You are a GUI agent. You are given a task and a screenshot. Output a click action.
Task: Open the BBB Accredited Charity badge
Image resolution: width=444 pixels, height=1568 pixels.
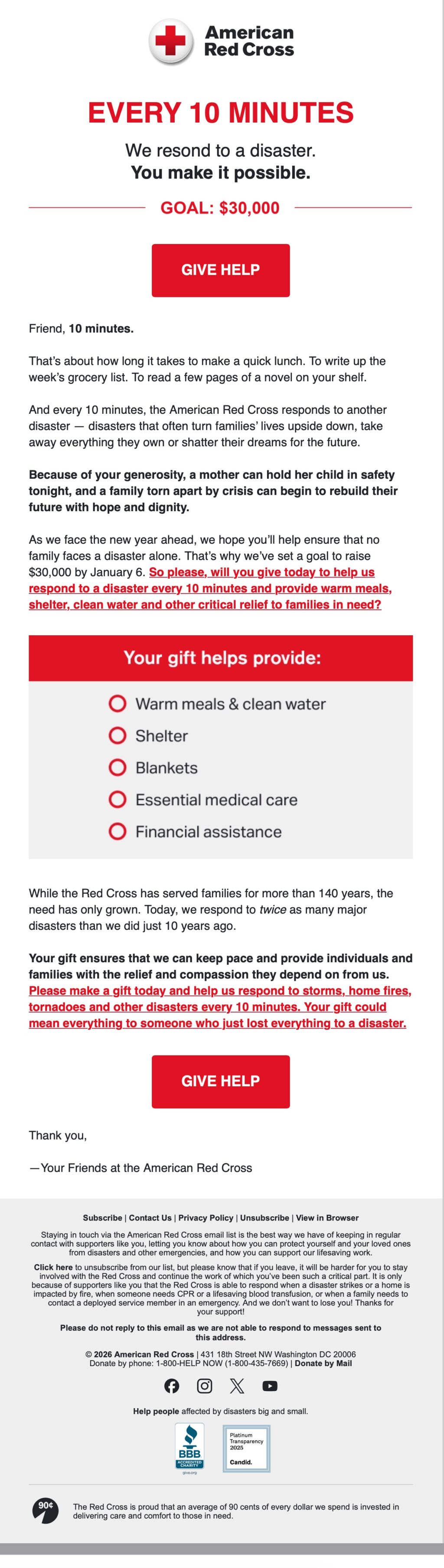click(189, 1448)
